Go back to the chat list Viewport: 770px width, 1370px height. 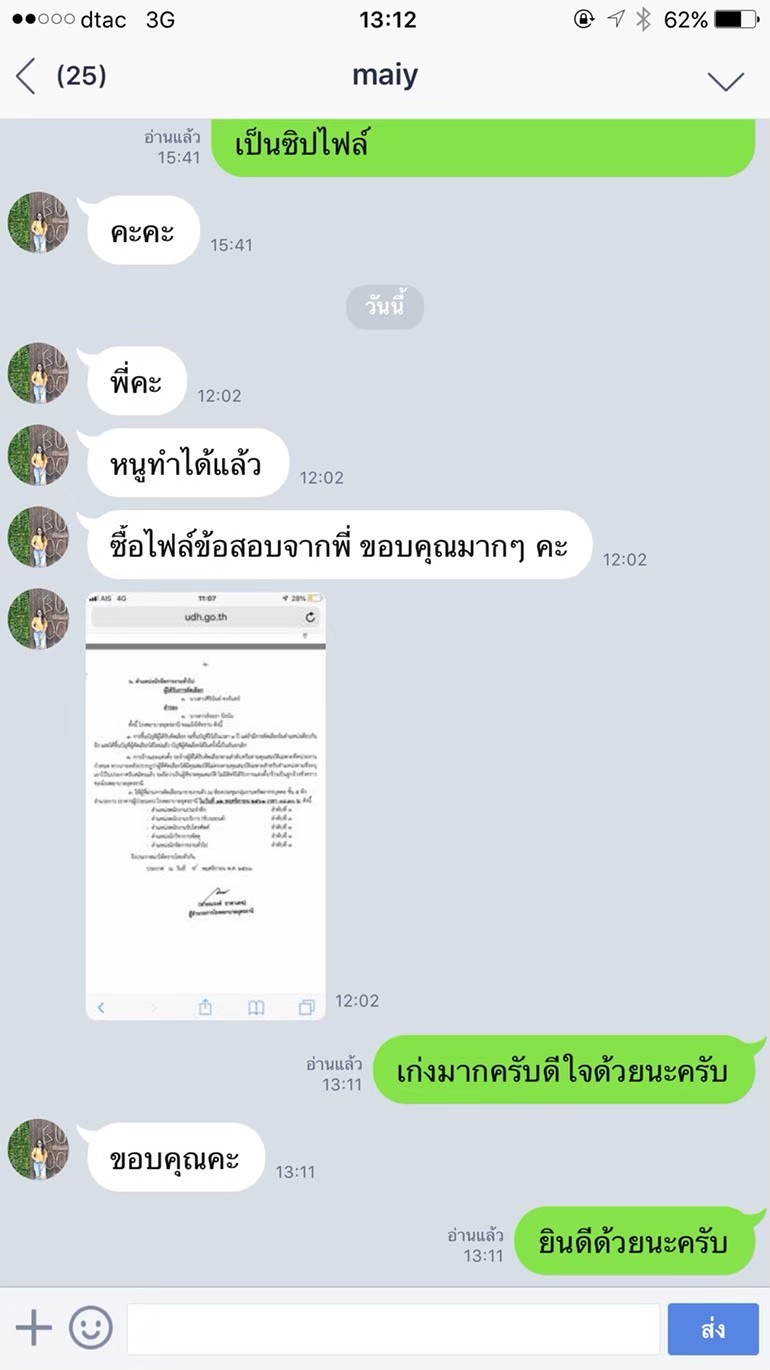pos(27,76)
